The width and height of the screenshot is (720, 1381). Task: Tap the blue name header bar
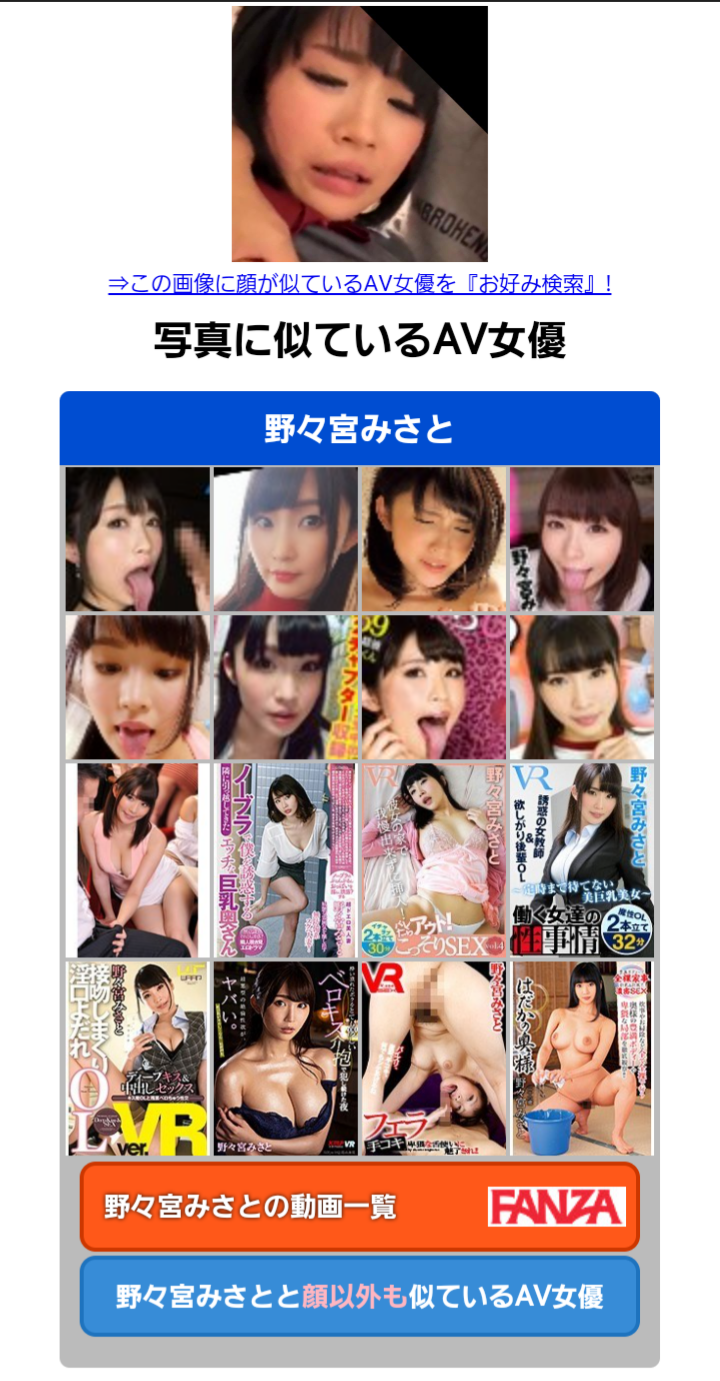tap(359, 429)
